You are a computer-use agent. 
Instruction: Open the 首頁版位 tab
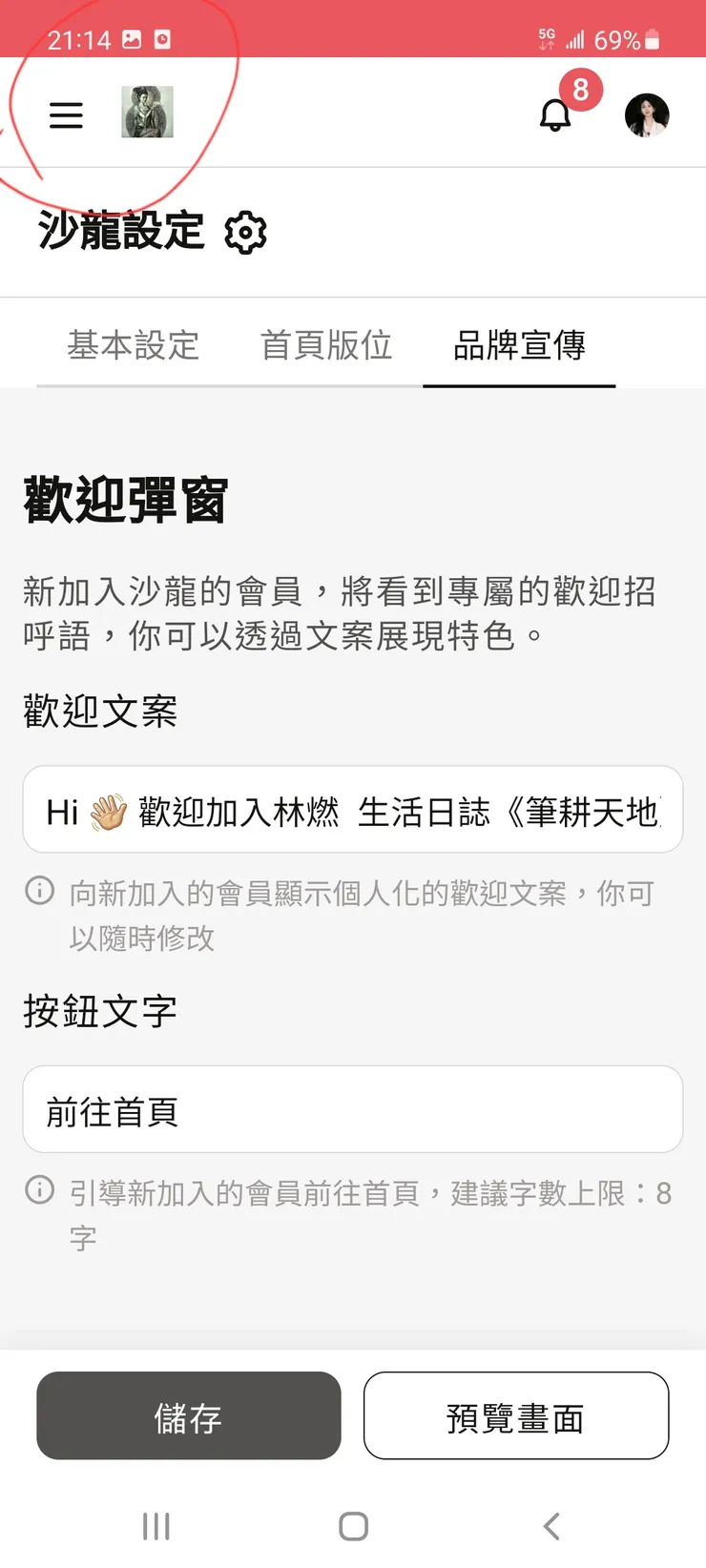click(x=326, y=346)
